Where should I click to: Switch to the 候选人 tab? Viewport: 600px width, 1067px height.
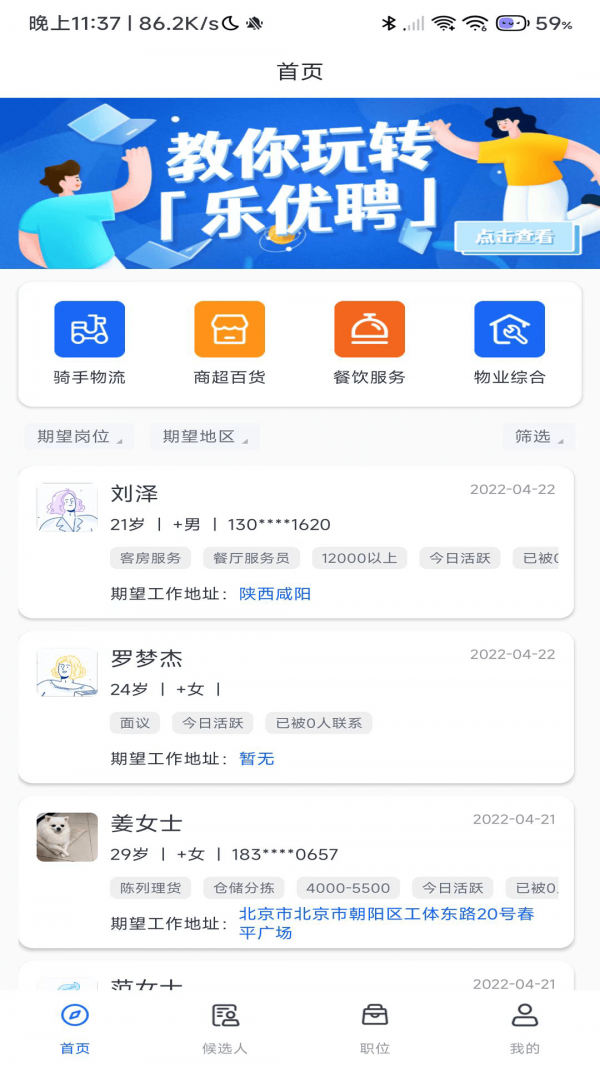click(225, 1029)
